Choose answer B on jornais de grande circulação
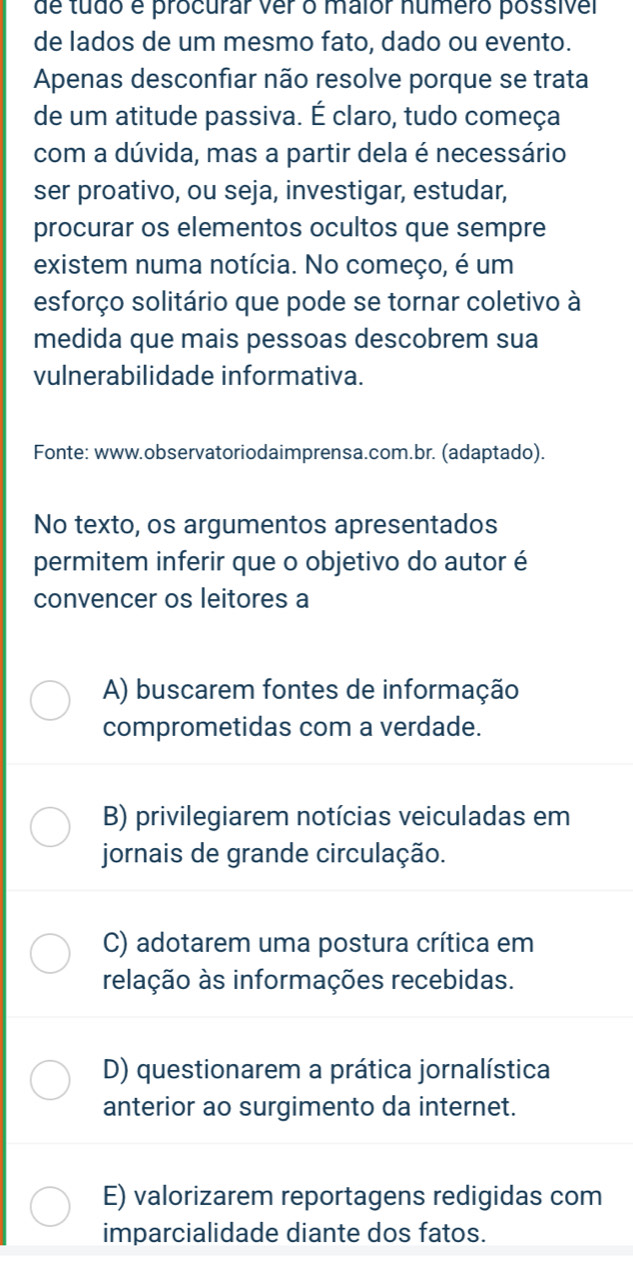 point(50,827)
